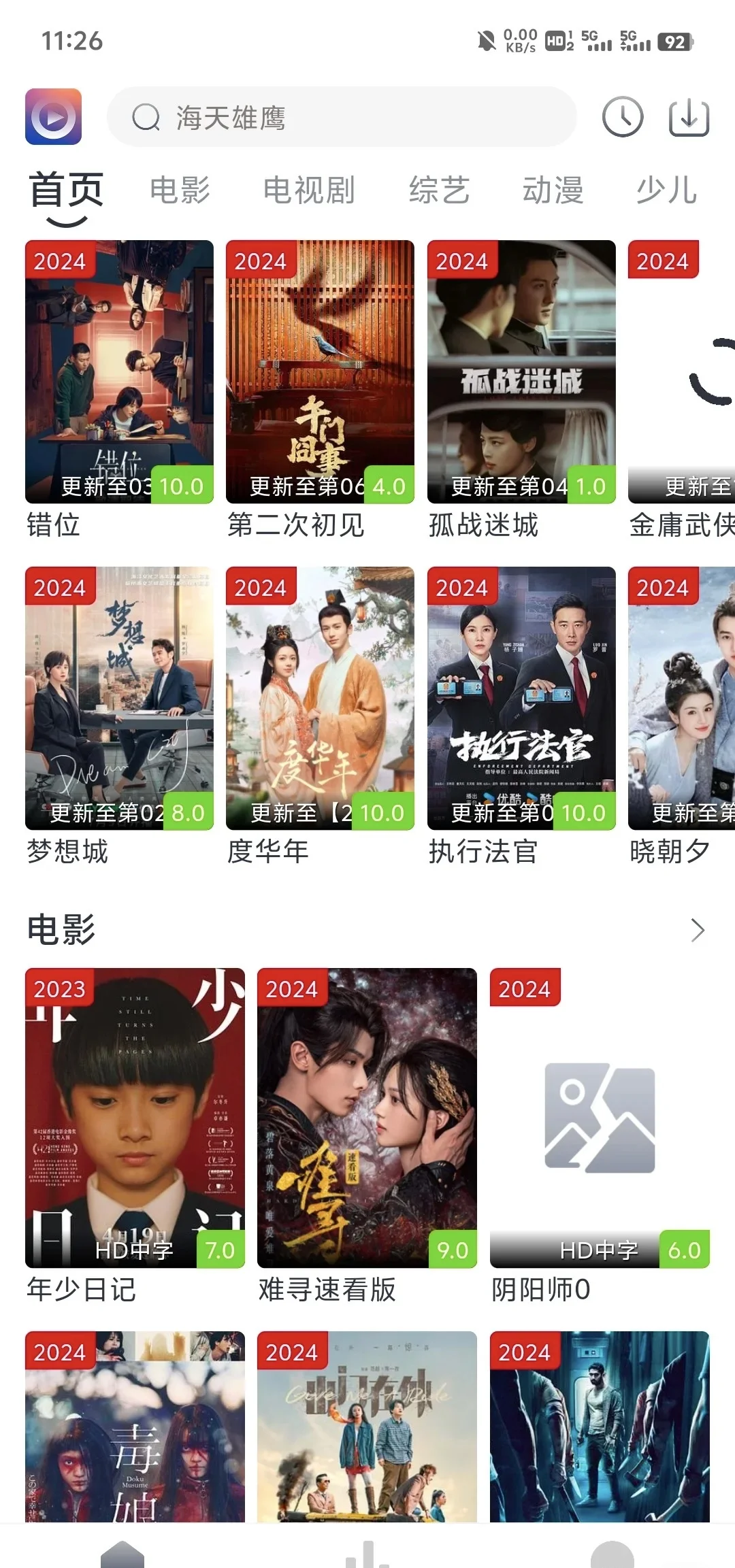Tap the search box showing 海天雄鹰
The height and width of the screenshot is (1568, 735).
coord(340,117)
